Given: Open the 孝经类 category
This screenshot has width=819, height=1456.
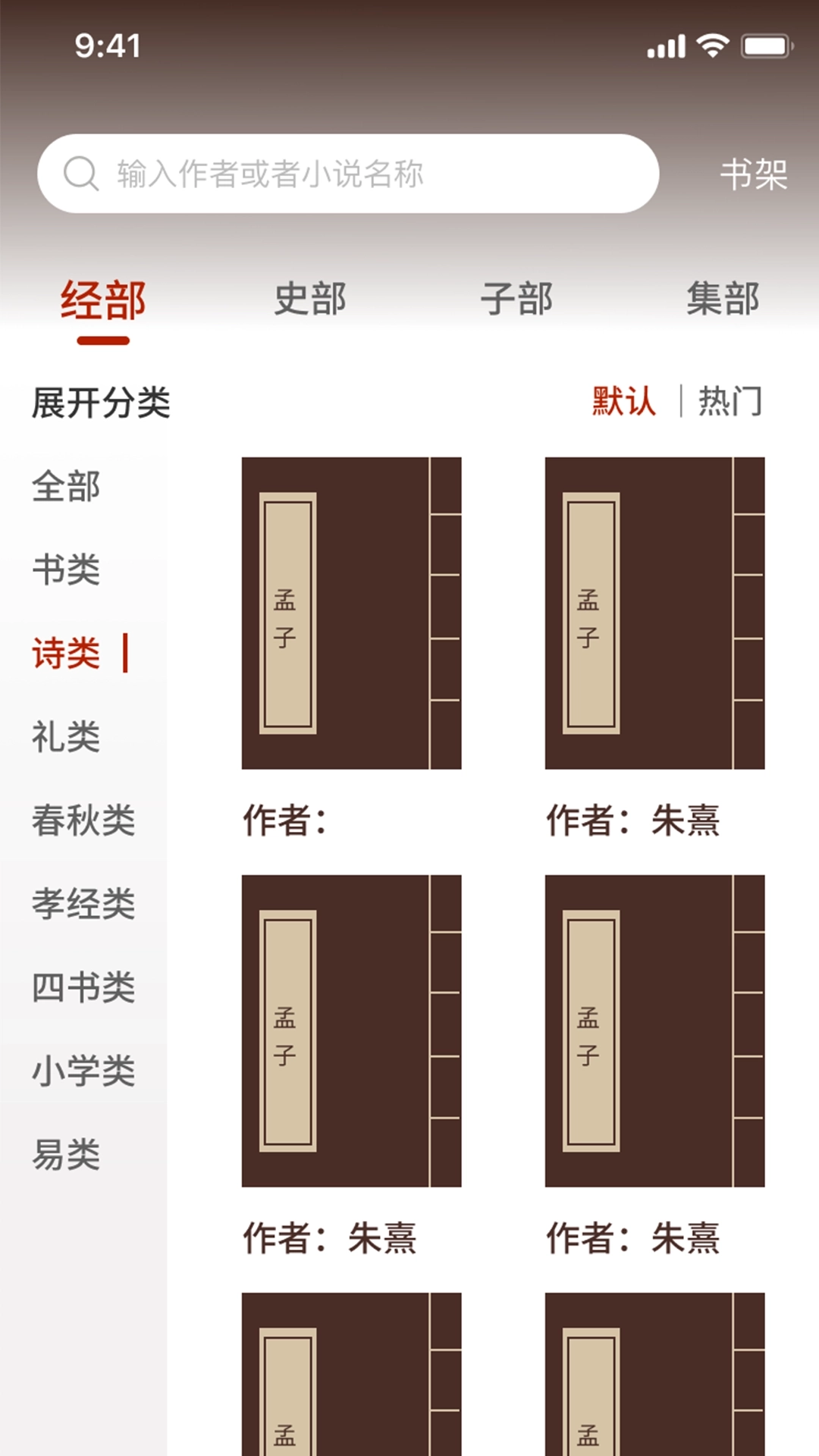Looking at the screenshot, I should [83, 904].
